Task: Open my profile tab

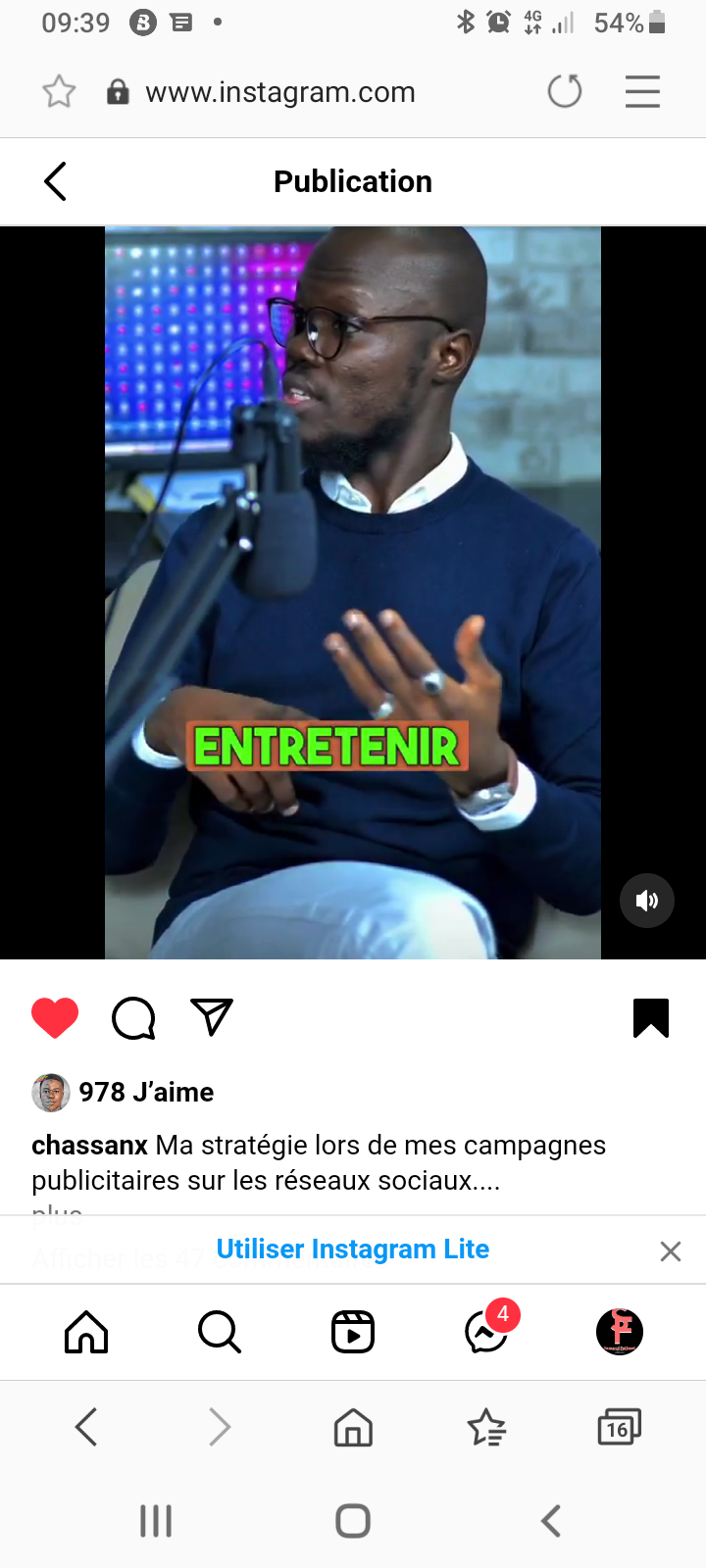Action: [620, 1332]
